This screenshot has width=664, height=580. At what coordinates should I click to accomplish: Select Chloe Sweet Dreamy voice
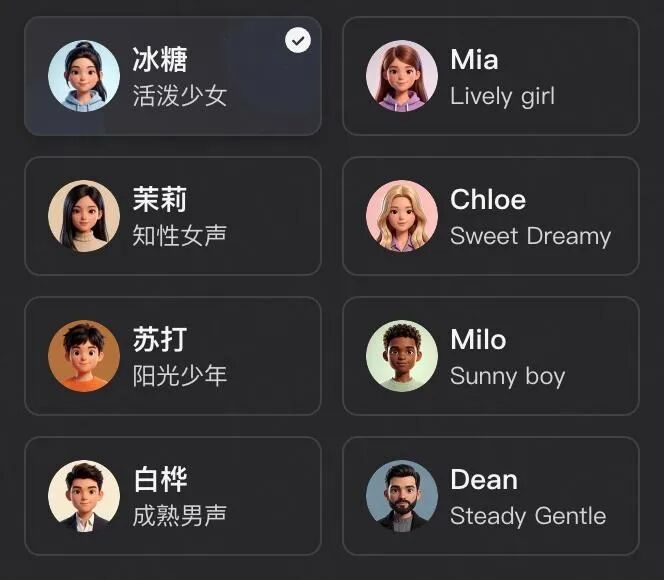[490, 216]
